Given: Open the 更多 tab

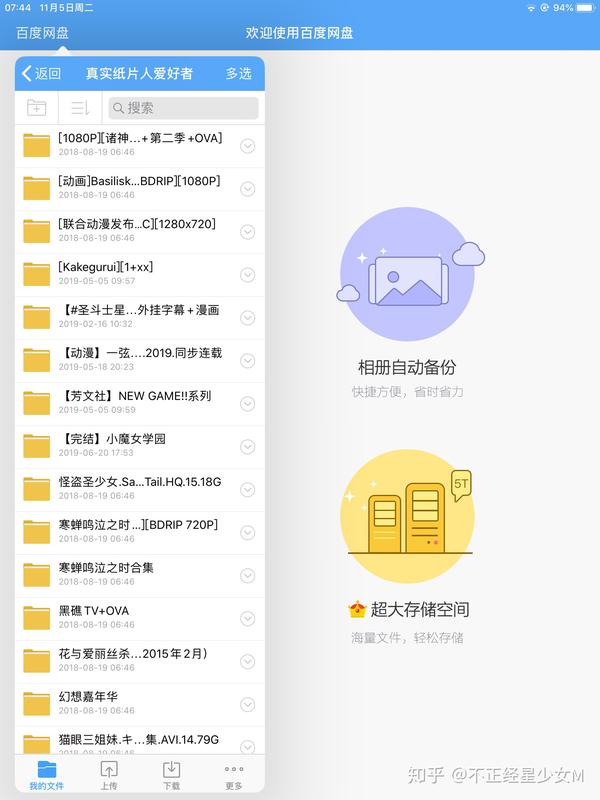Looking at the screenshot, I should coord(234,775).
